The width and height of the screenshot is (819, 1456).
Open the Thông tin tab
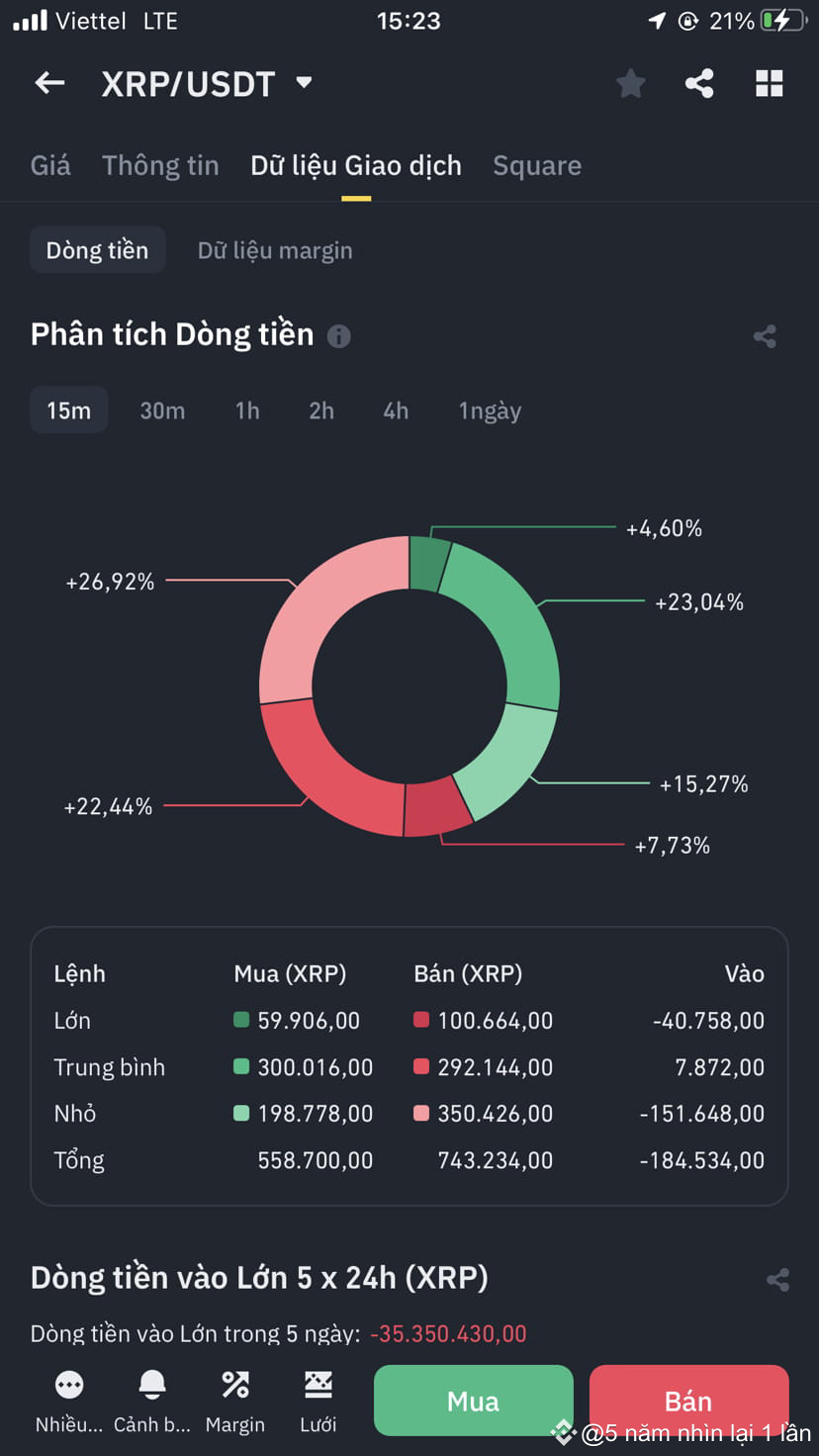coord(160,165)
